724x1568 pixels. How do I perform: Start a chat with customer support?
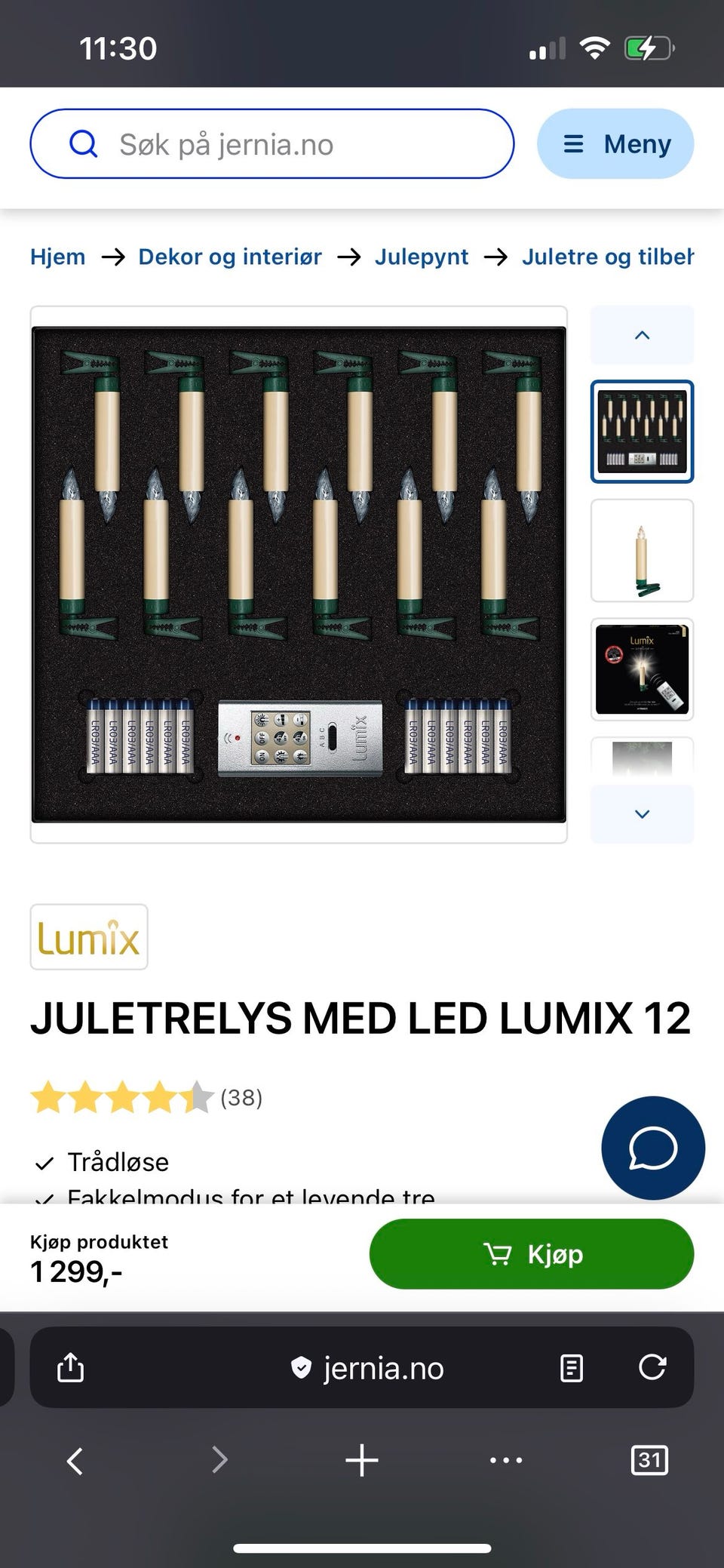coord(652,1148)
